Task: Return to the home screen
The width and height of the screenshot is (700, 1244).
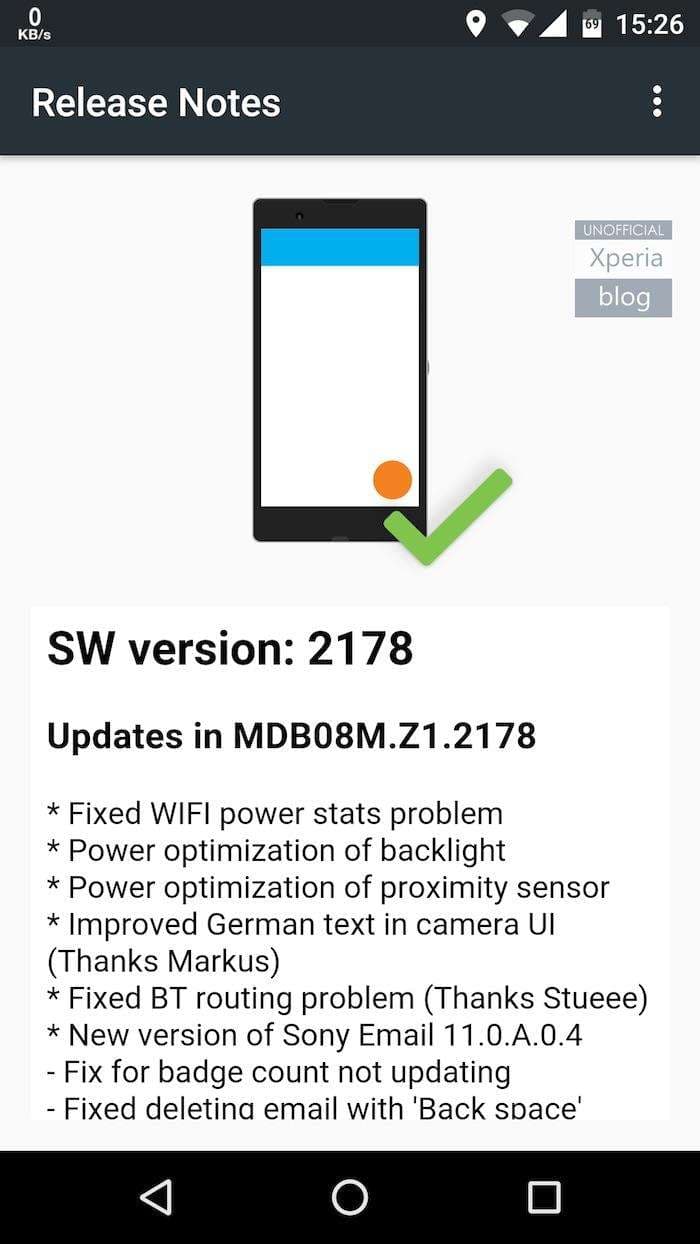Action: (x=350, y=1196)
